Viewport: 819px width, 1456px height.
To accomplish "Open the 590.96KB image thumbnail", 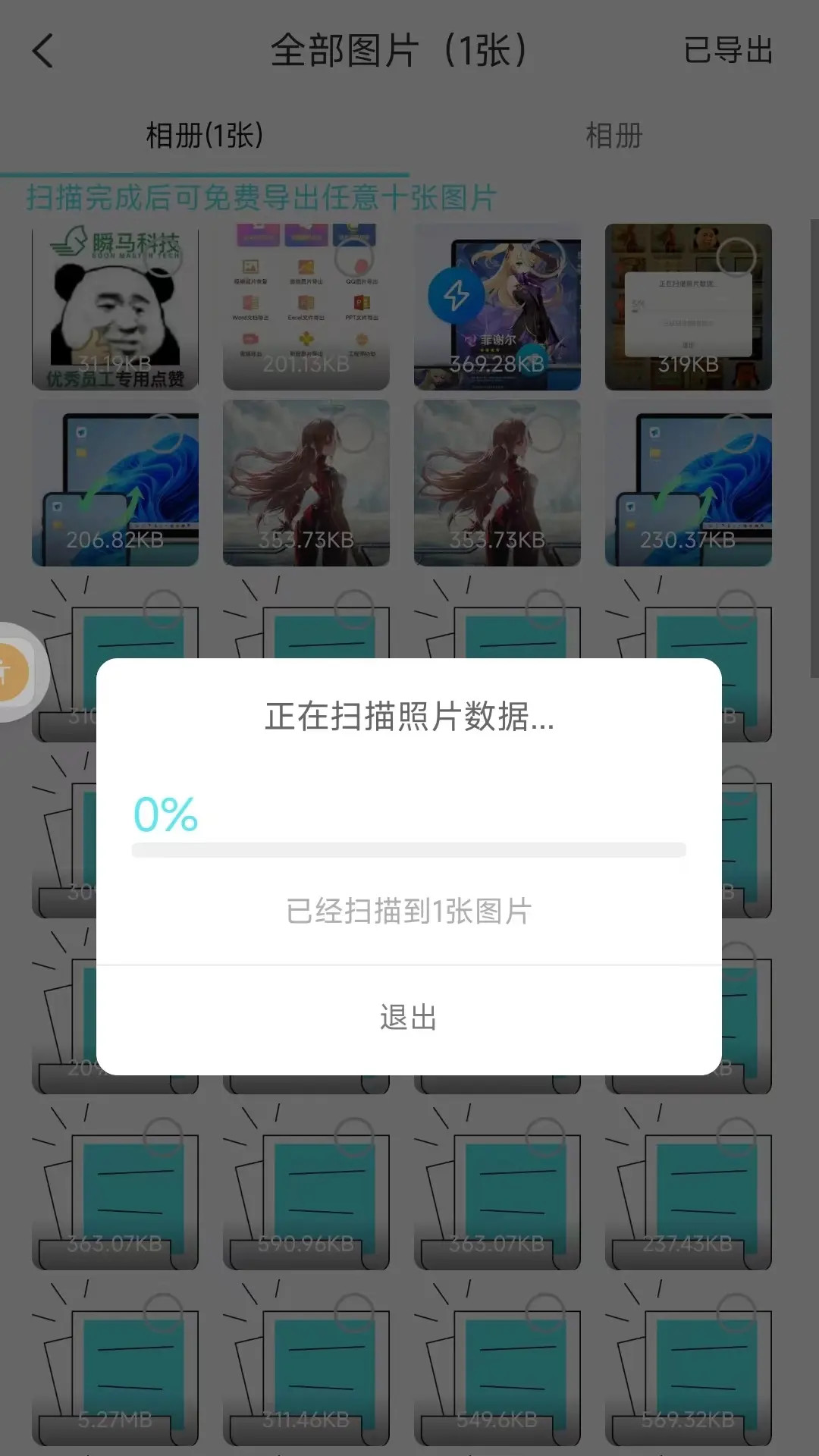I will coord(306,1187).
